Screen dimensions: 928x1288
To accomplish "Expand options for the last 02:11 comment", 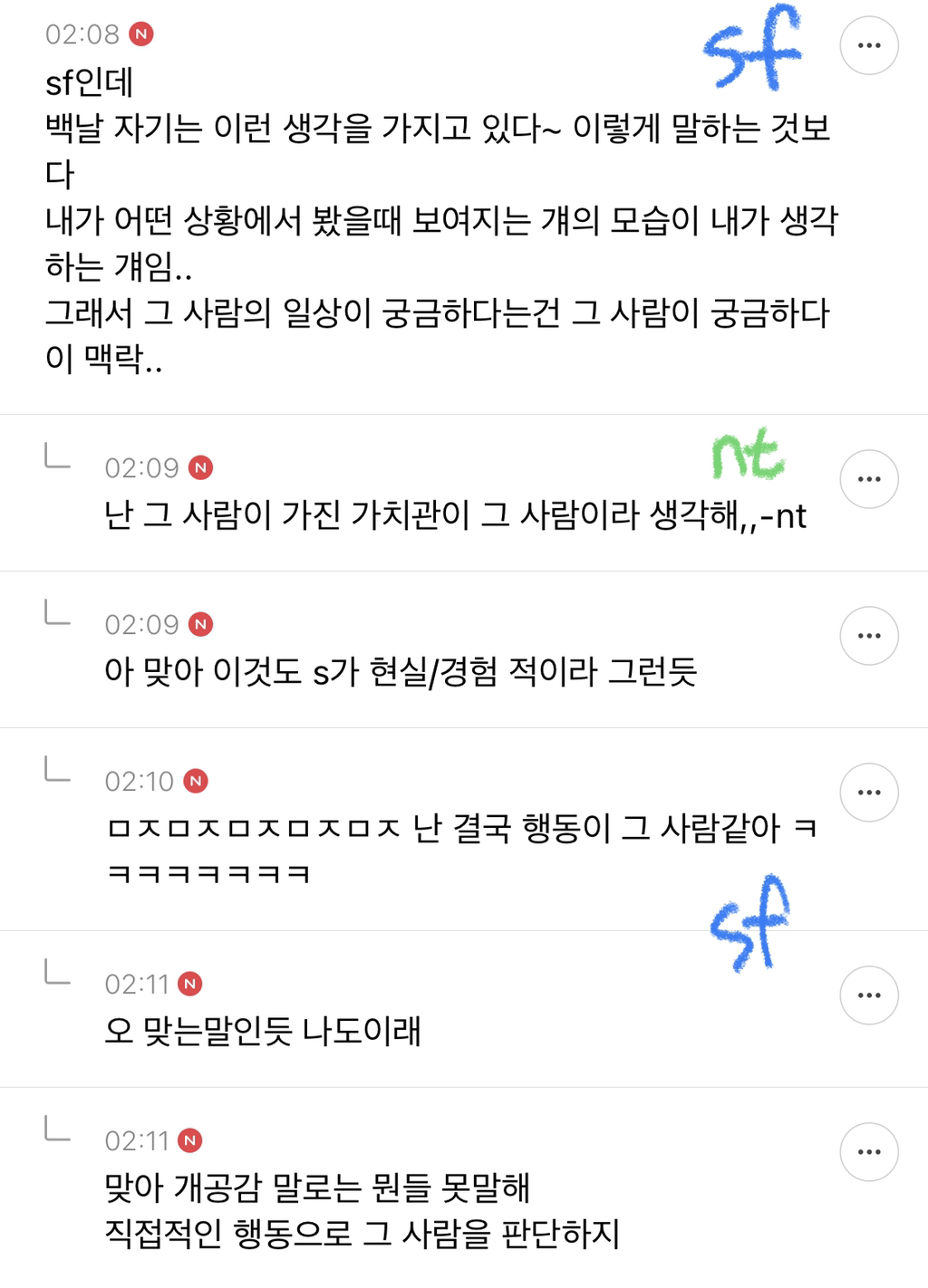I will 868,1151.
